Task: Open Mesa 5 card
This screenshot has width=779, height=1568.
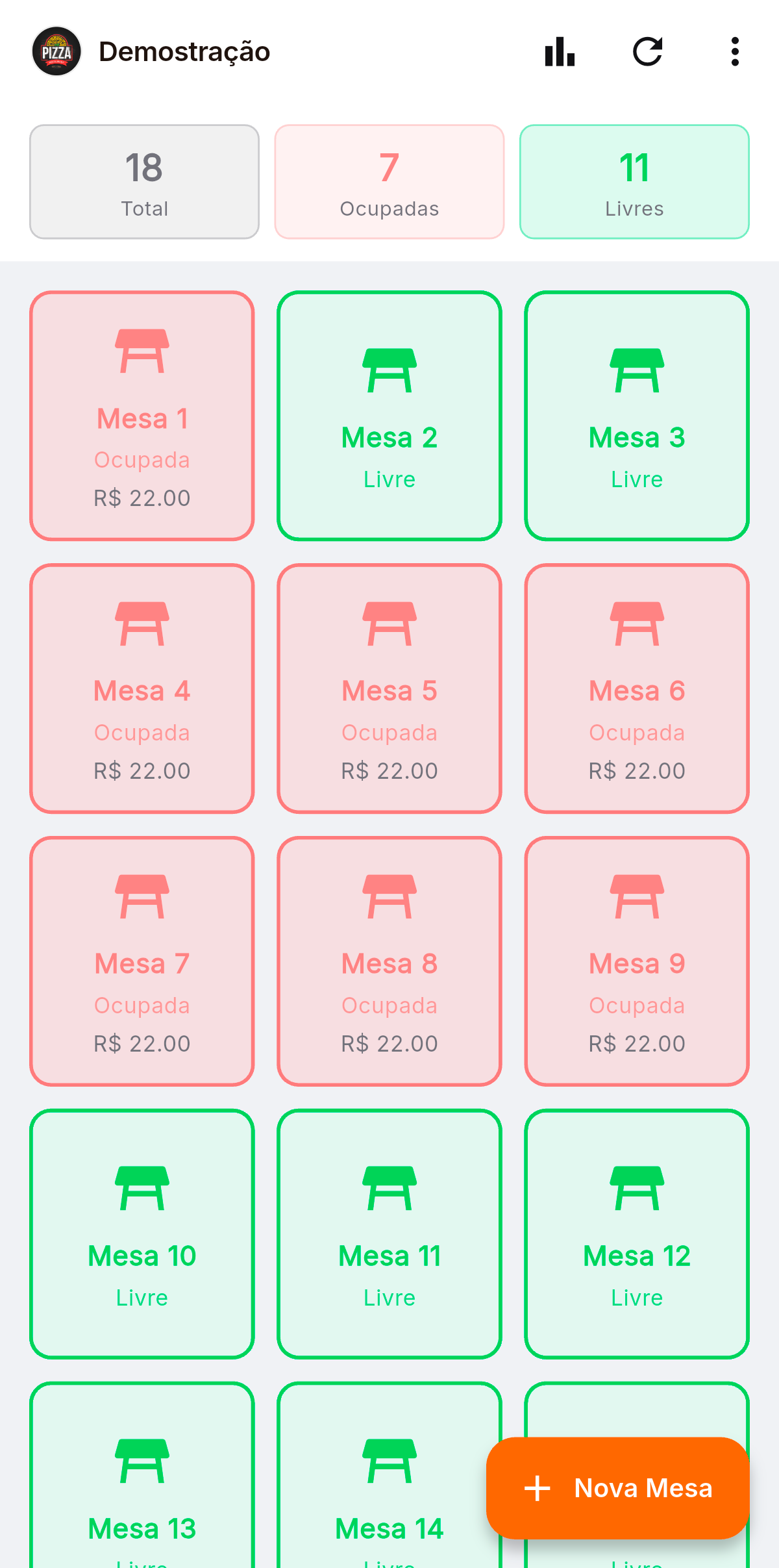Action: pos(389,689)
